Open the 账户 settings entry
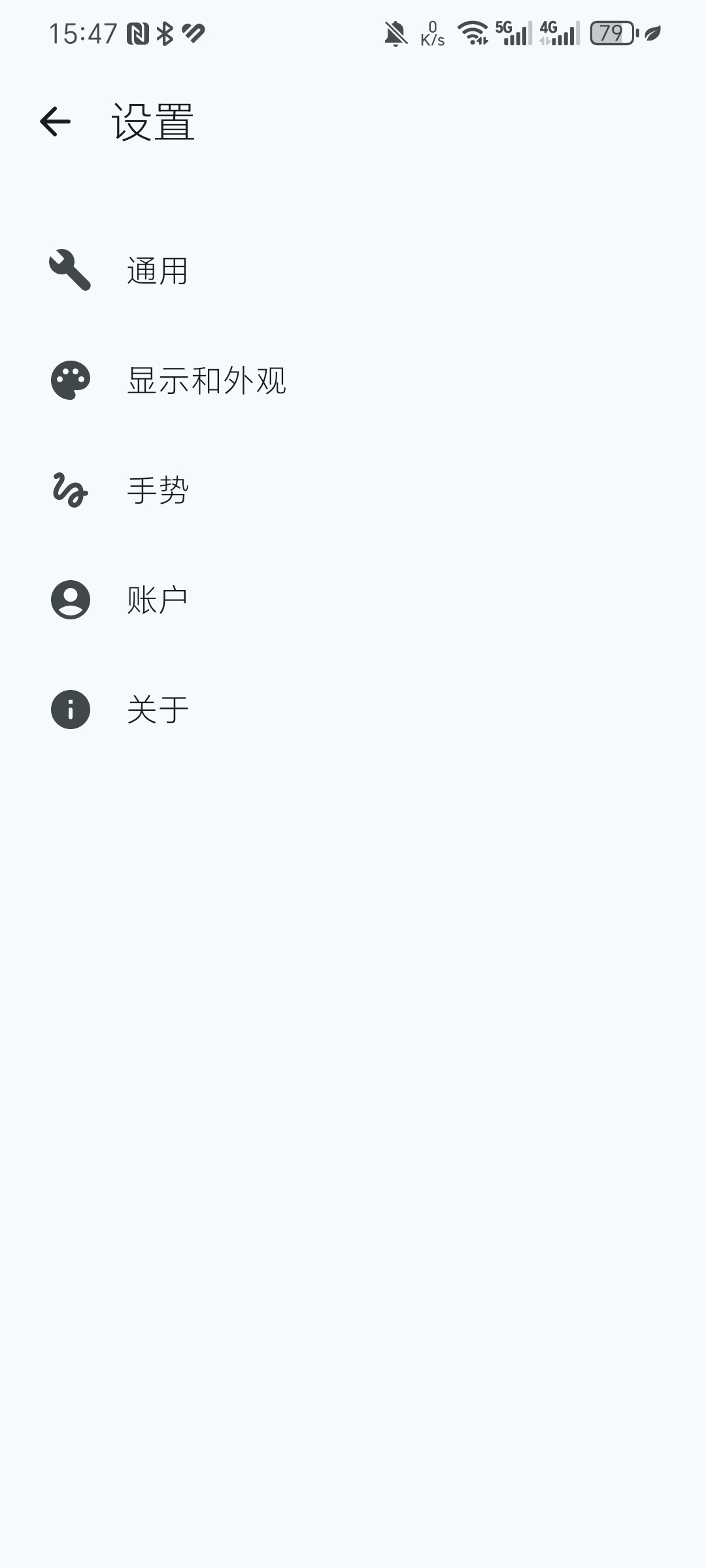The height and width of the screenshot is (1568, 706). tap(157, 600)
